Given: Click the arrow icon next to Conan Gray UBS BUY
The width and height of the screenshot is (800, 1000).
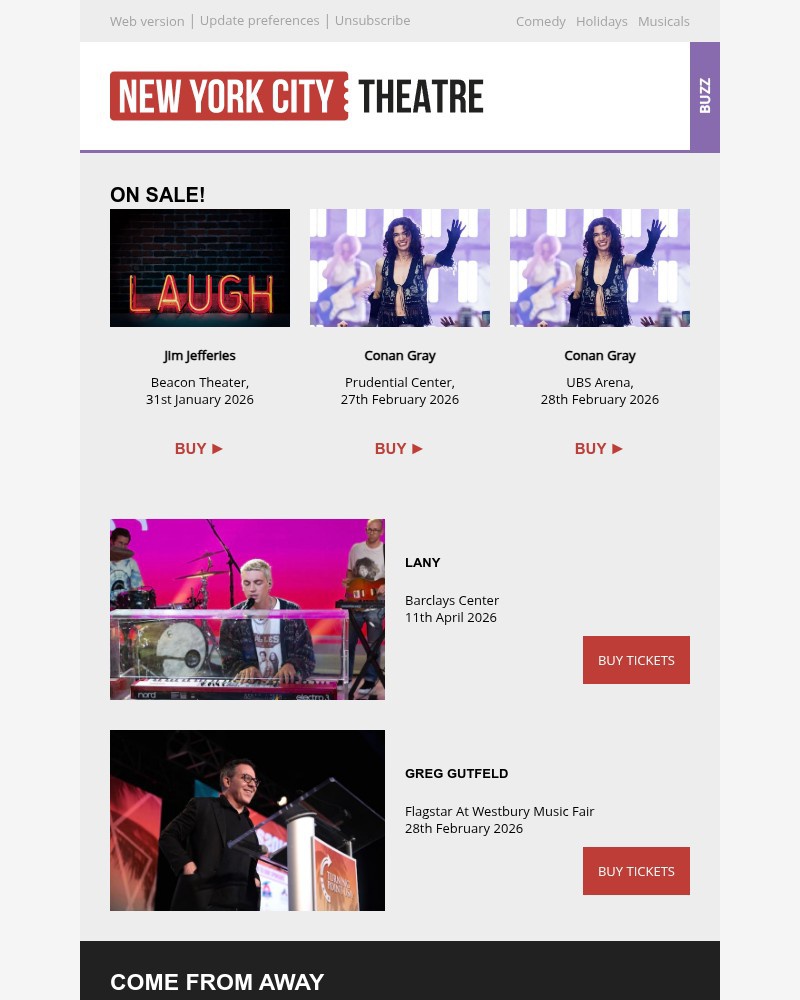Looking at the screenshot, I should (617, 448).
